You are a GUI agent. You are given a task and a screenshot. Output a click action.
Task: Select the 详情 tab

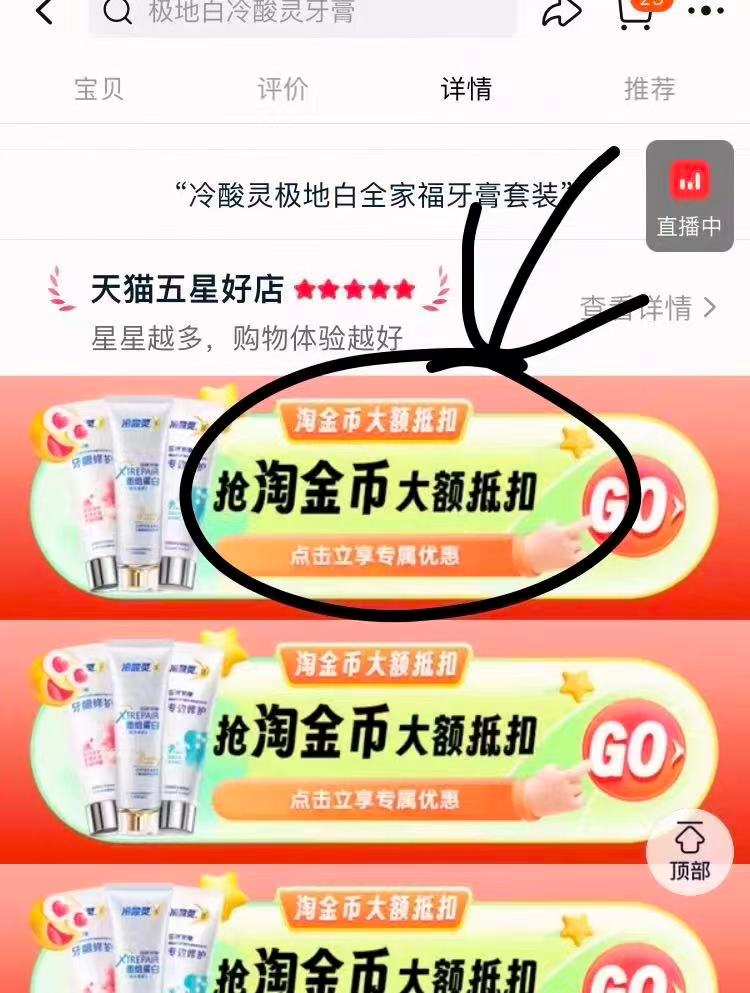[x=466, y=89]
